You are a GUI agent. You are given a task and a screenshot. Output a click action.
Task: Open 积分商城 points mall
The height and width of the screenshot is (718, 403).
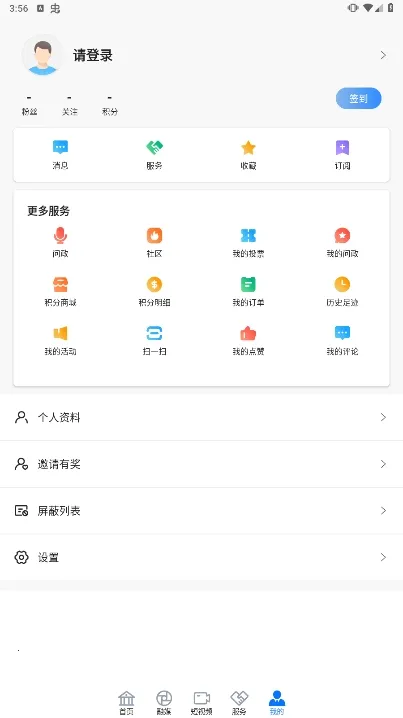coord(60,292)
